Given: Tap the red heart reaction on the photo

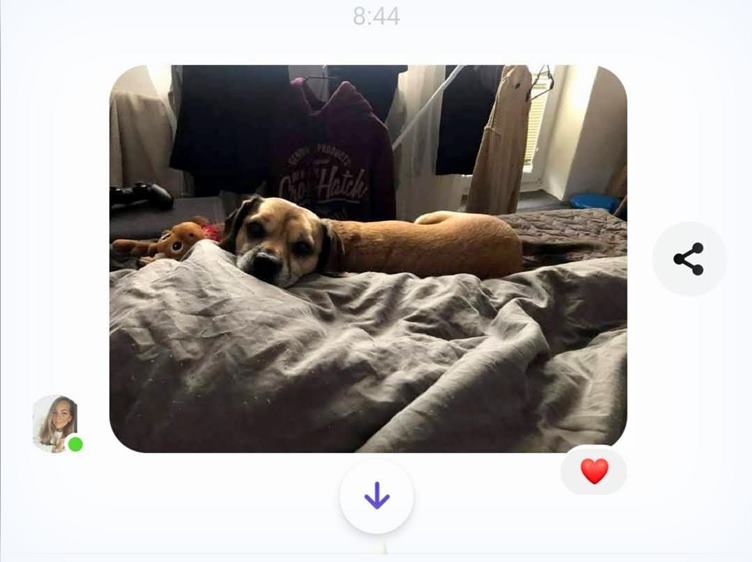Looking at the screenshot, I should [x=594, y=471].
